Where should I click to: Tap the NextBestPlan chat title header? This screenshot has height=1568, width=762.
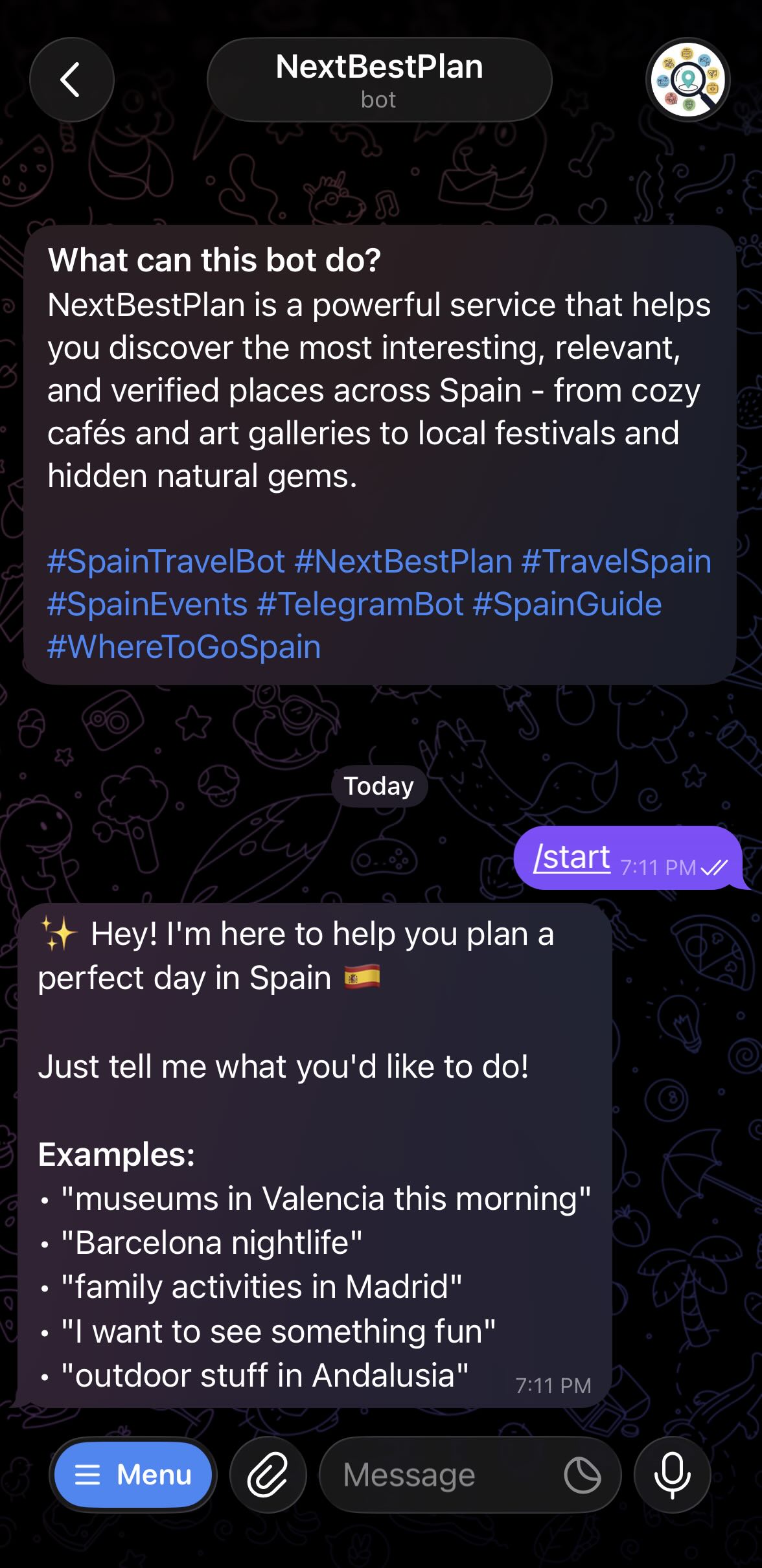(378, 78)
